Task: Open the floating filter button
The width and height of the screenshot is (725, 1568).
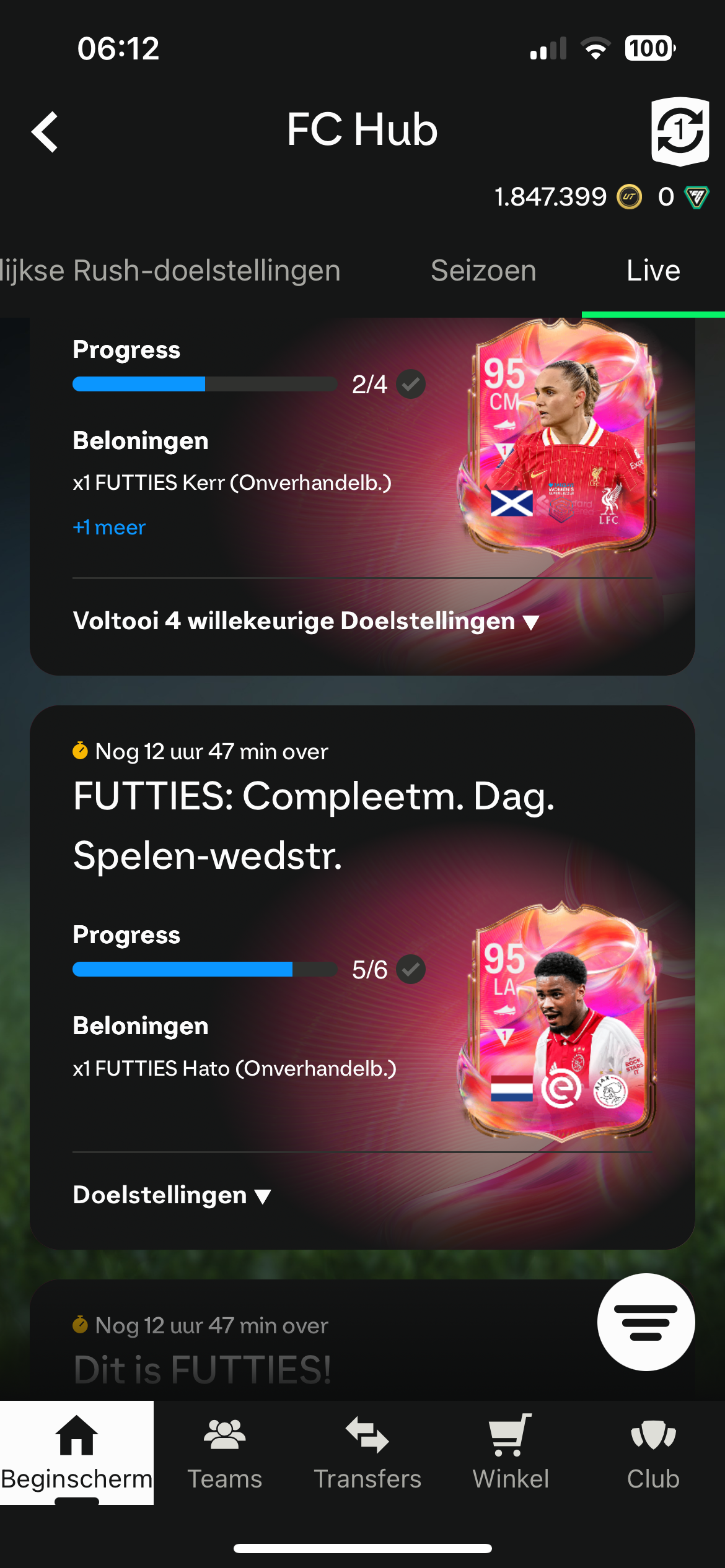Action: point(646,1322)
